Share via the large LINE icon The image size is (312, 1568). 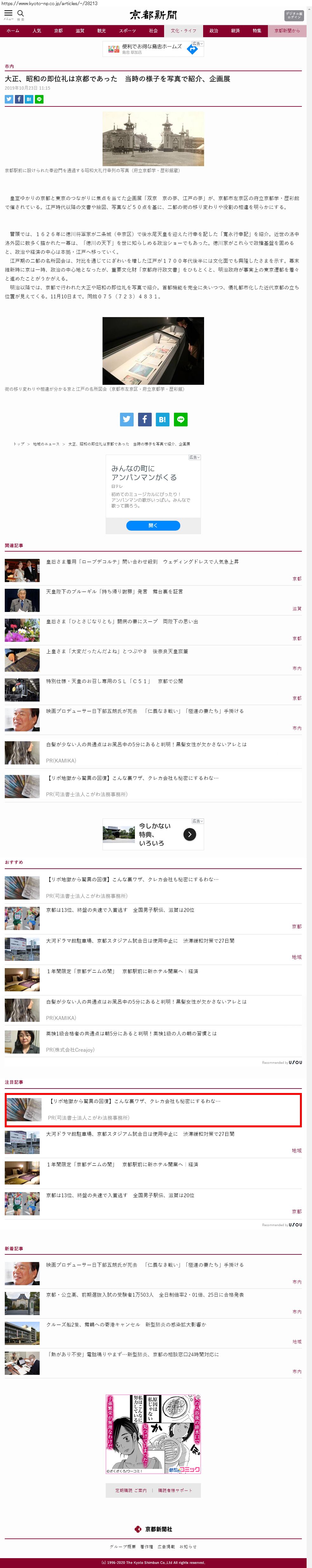pyautogui.click(x=181, y=419)
